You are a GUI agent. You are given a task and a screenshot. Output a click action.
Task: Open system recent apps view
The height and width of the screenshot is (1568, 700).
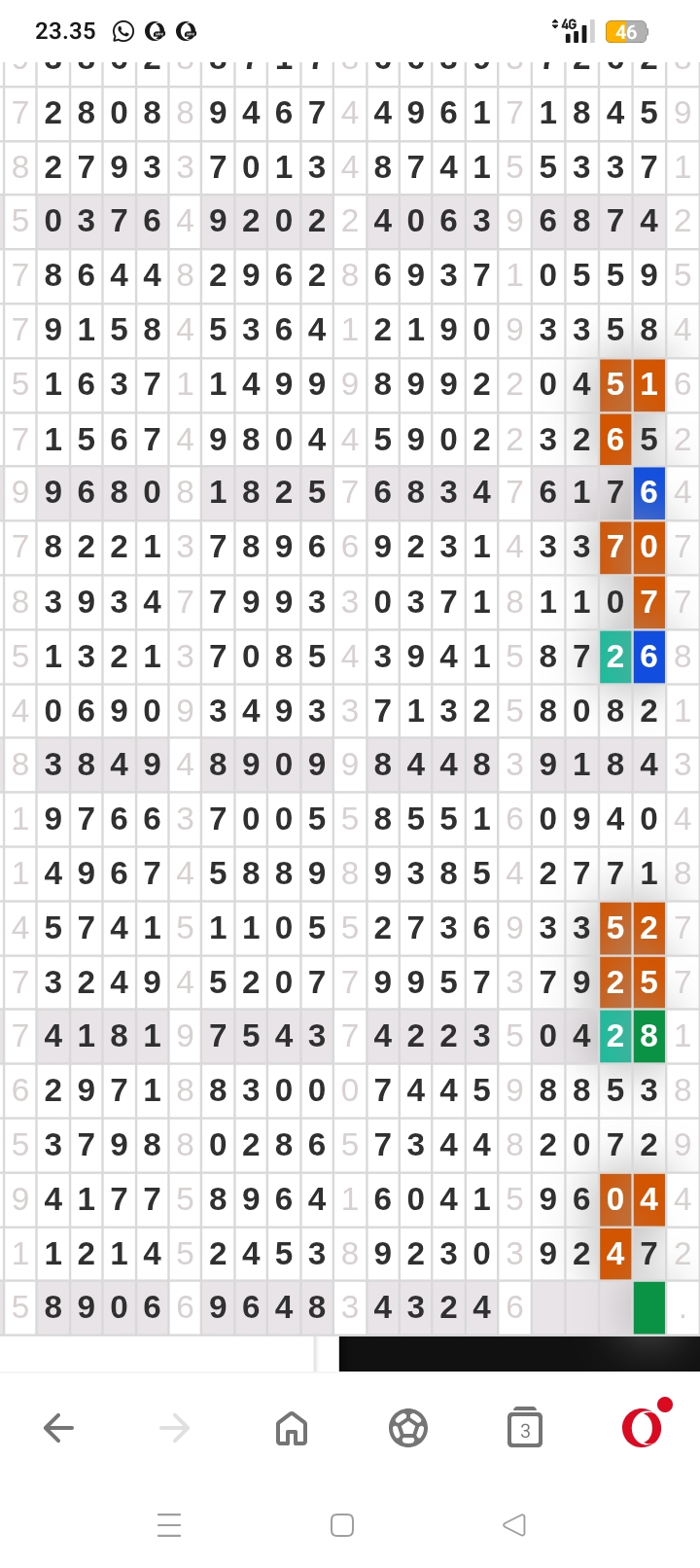(x=169, y=1524)
